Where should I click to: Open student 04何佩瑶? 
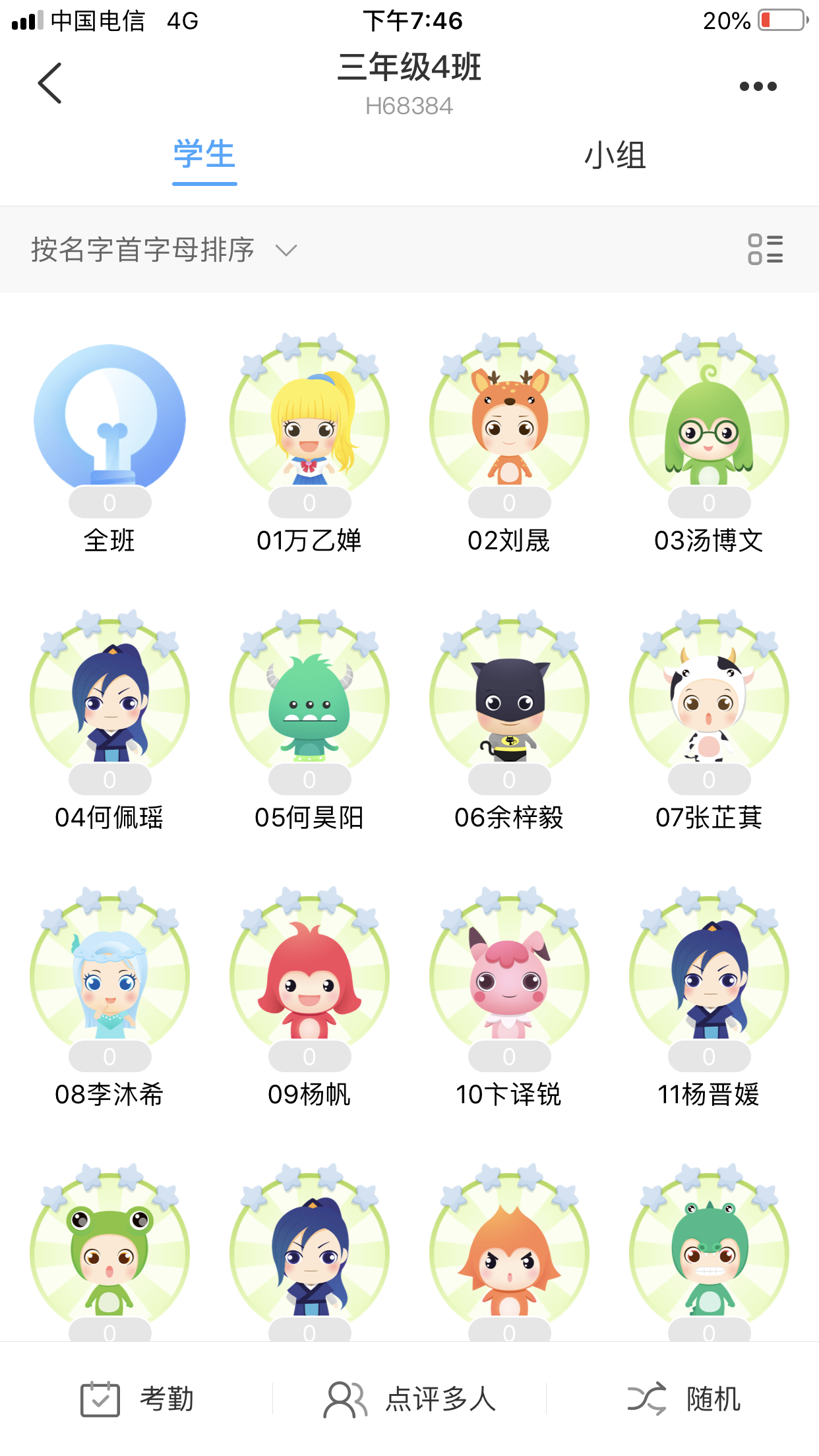point(109,699)
